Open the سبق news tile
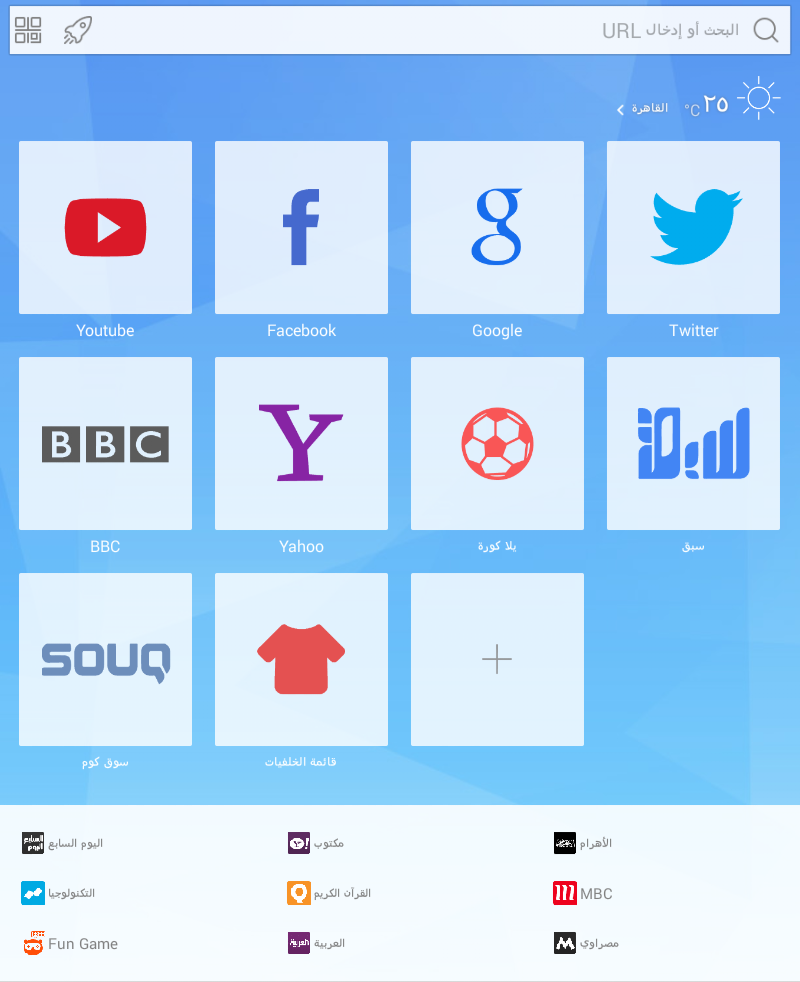The height and width of the screenshot is (982, 800). [693, 444]
